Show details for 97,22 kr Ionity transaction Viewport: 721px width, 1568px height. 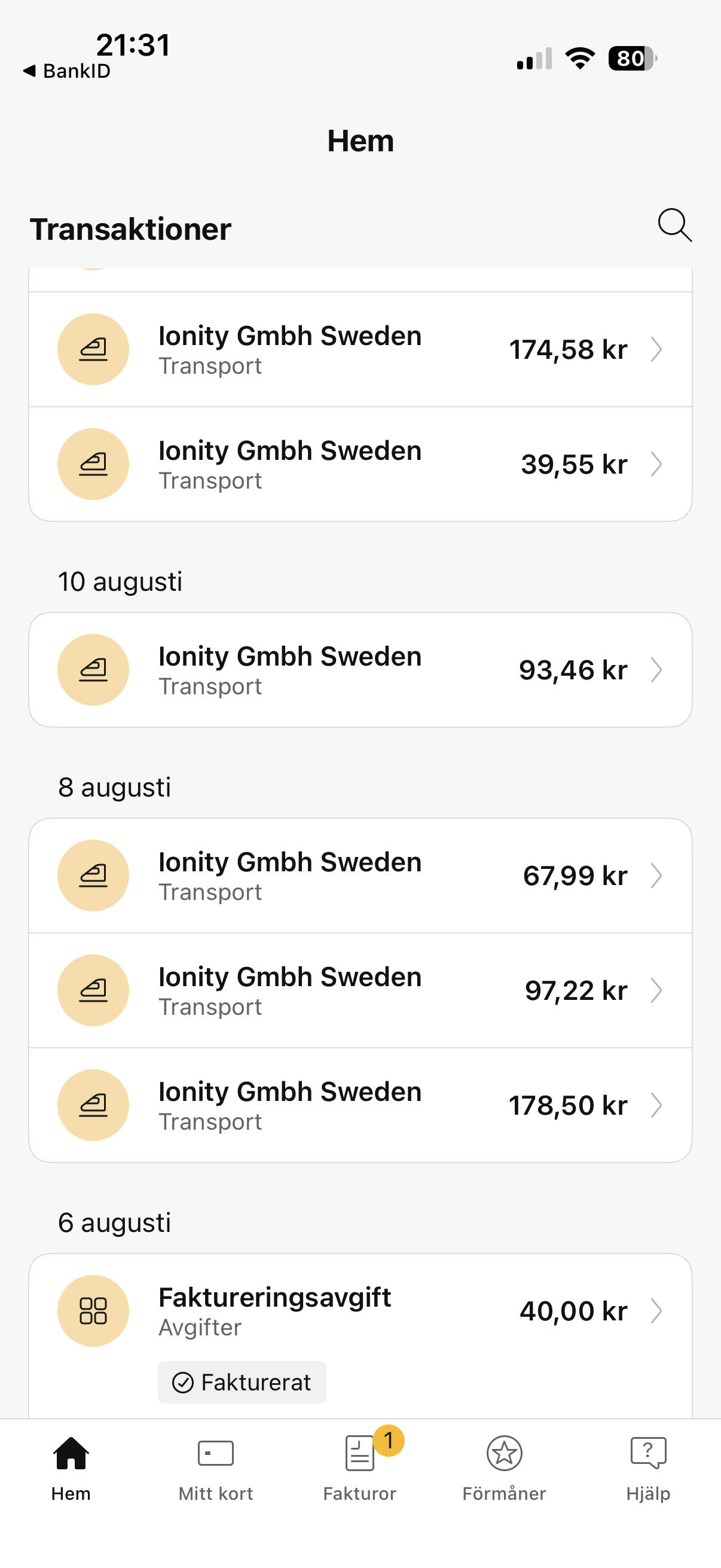(x=360, y=990)
